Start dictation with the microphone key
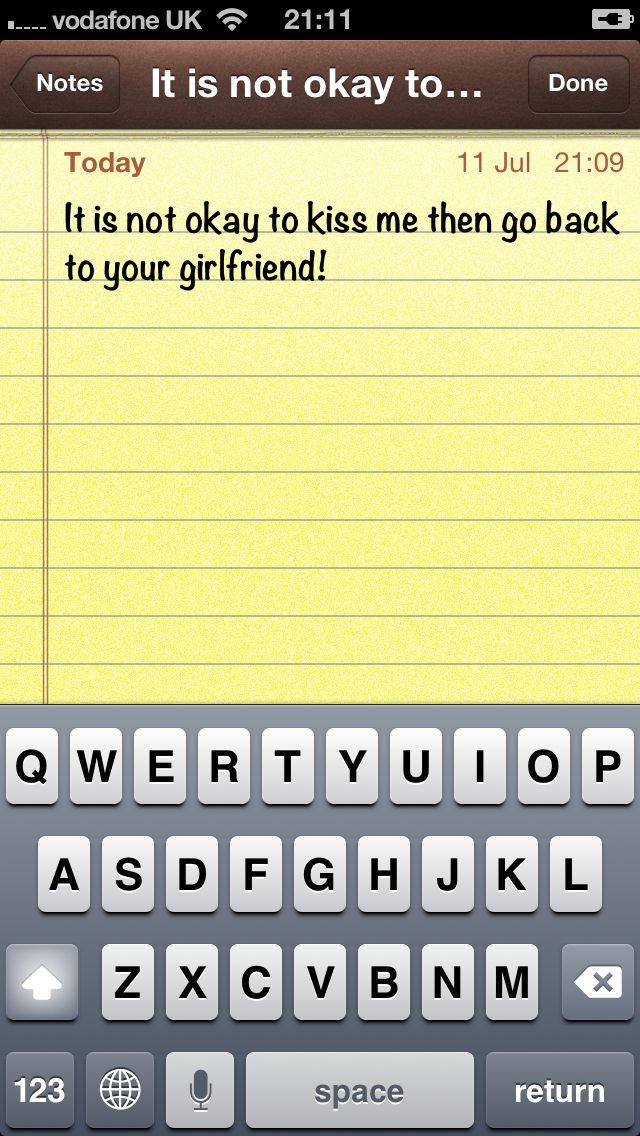The width and height of the screenshot is (640, 1136). click(200, 1090)
